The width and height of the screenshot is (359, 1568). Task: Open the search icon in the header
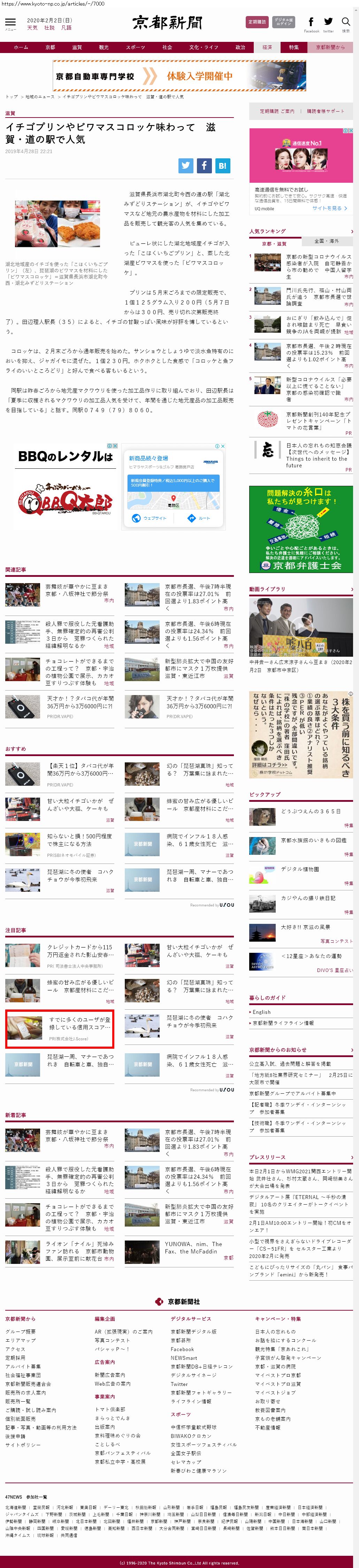[x=346, y=23]
